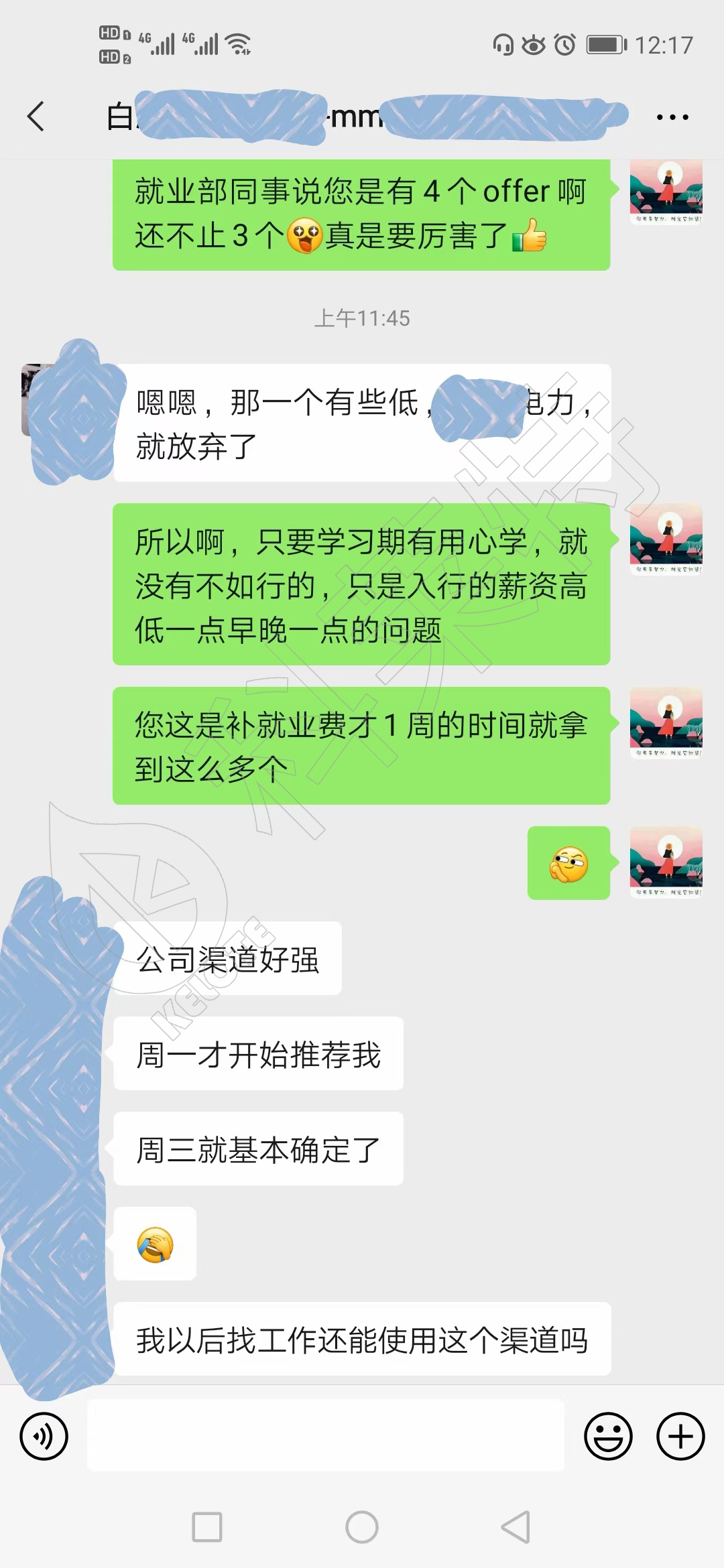Screen dimensions: 724x1568
Task: Open the emoji sticker panel
Action: click(x=608, y=1436)
